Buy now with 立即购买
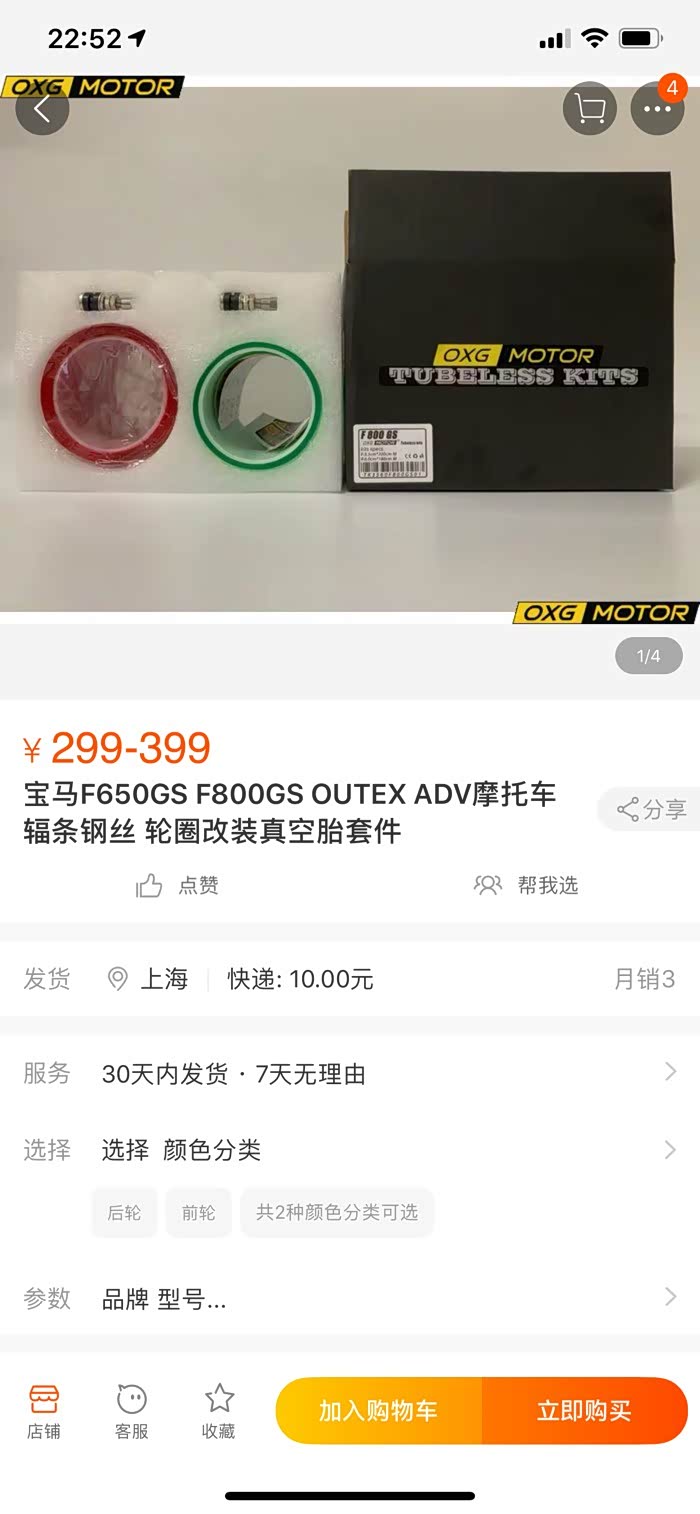Screen dimensions: 700x1514 click(584, 1411)
